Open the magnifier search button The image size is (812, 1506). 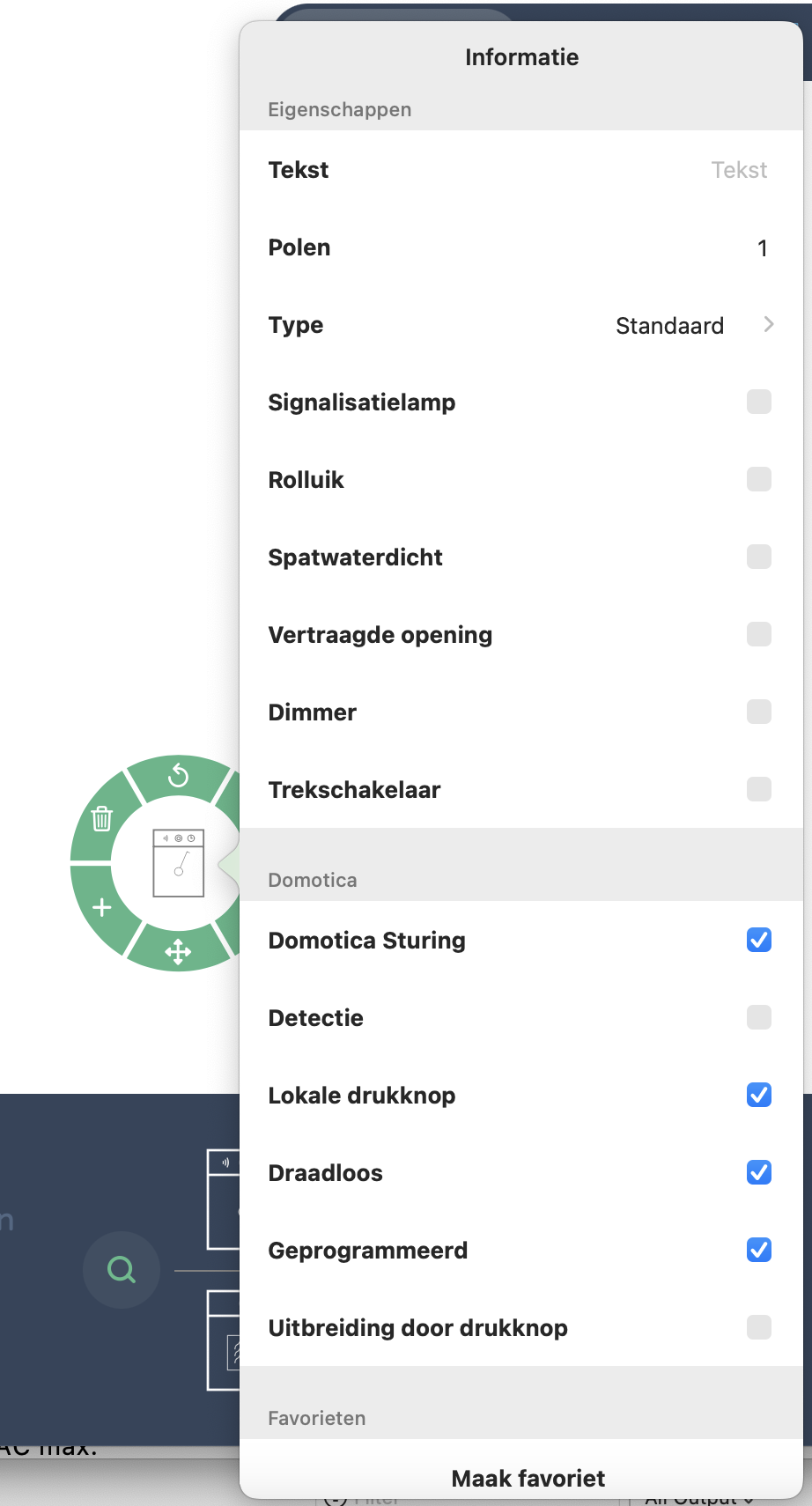pos(122,1269)
